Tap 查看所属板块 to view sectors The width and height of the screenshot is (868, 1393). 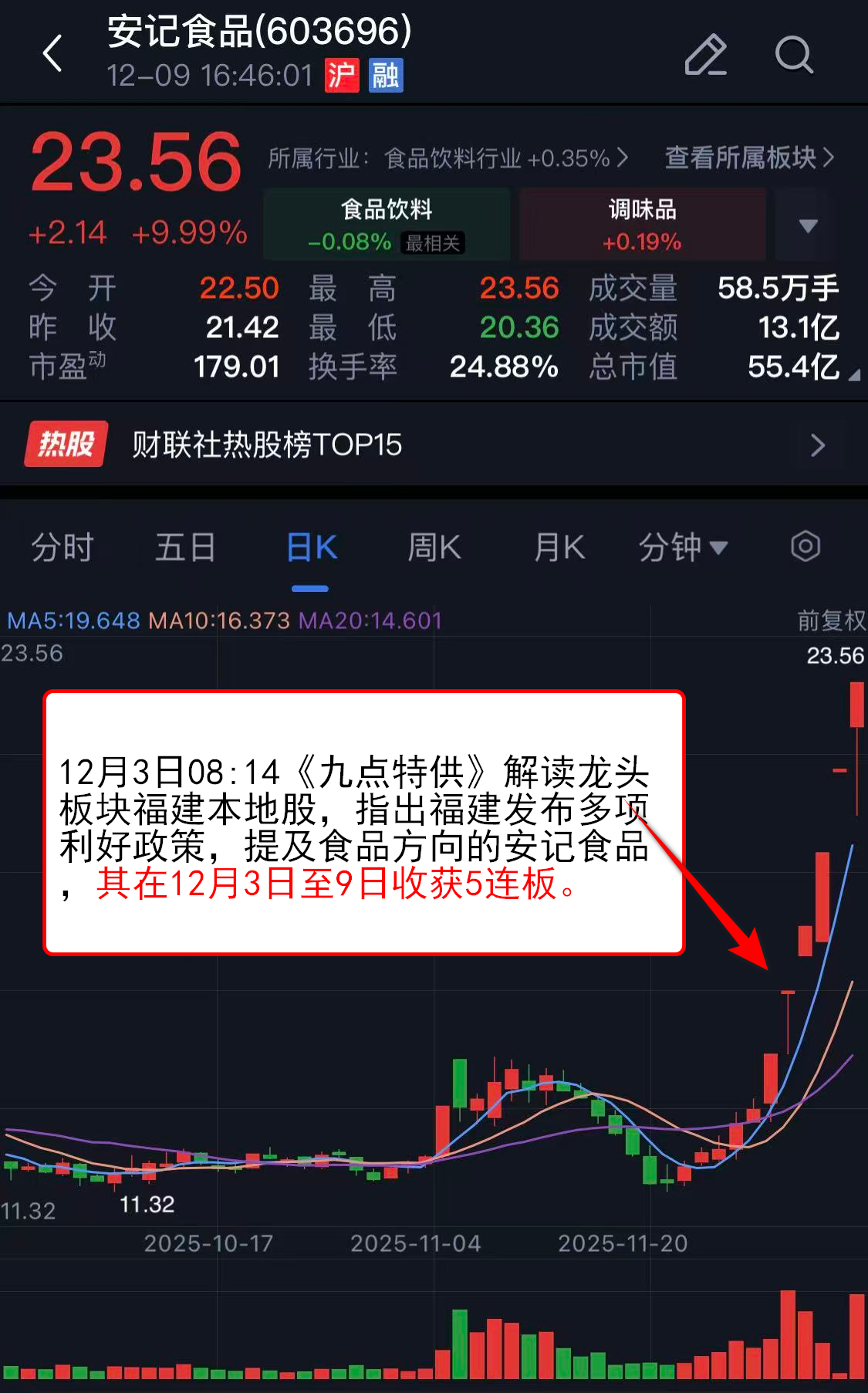748,157
